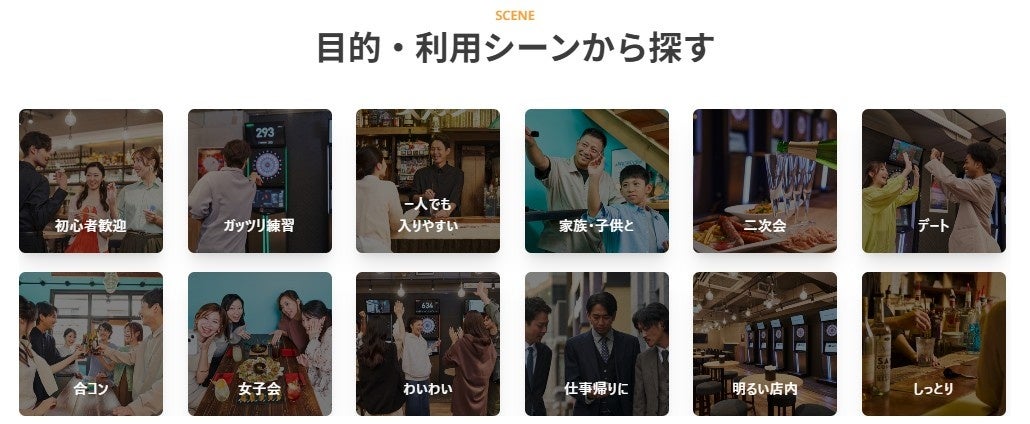The height and width of the screenshot is (424, 1030).
Task: Select the ガッツリ練習 scene tile
Action: click(259, 181)
